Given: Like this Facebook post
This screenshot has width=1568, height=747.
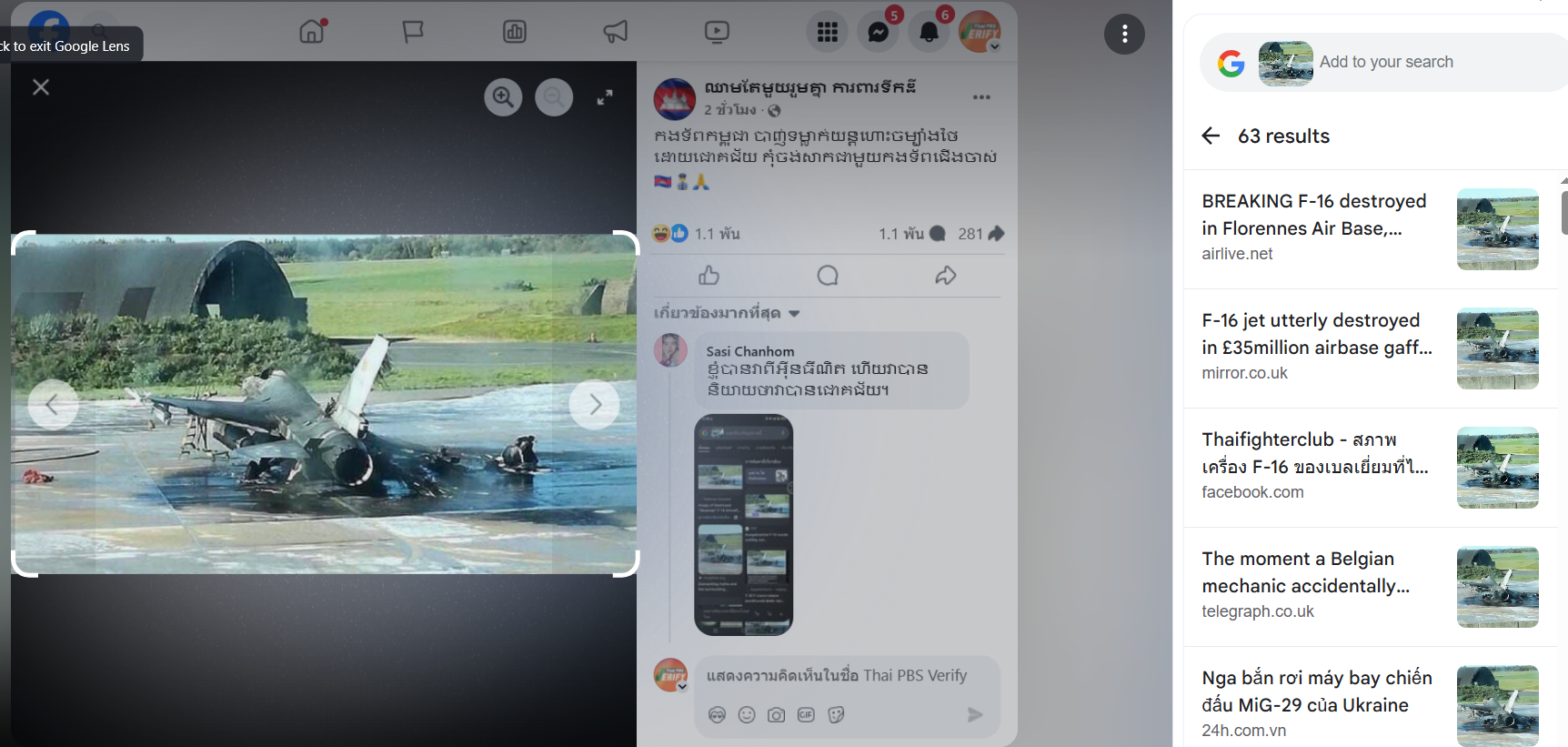Looking at the screenshot, I should 709,276.
